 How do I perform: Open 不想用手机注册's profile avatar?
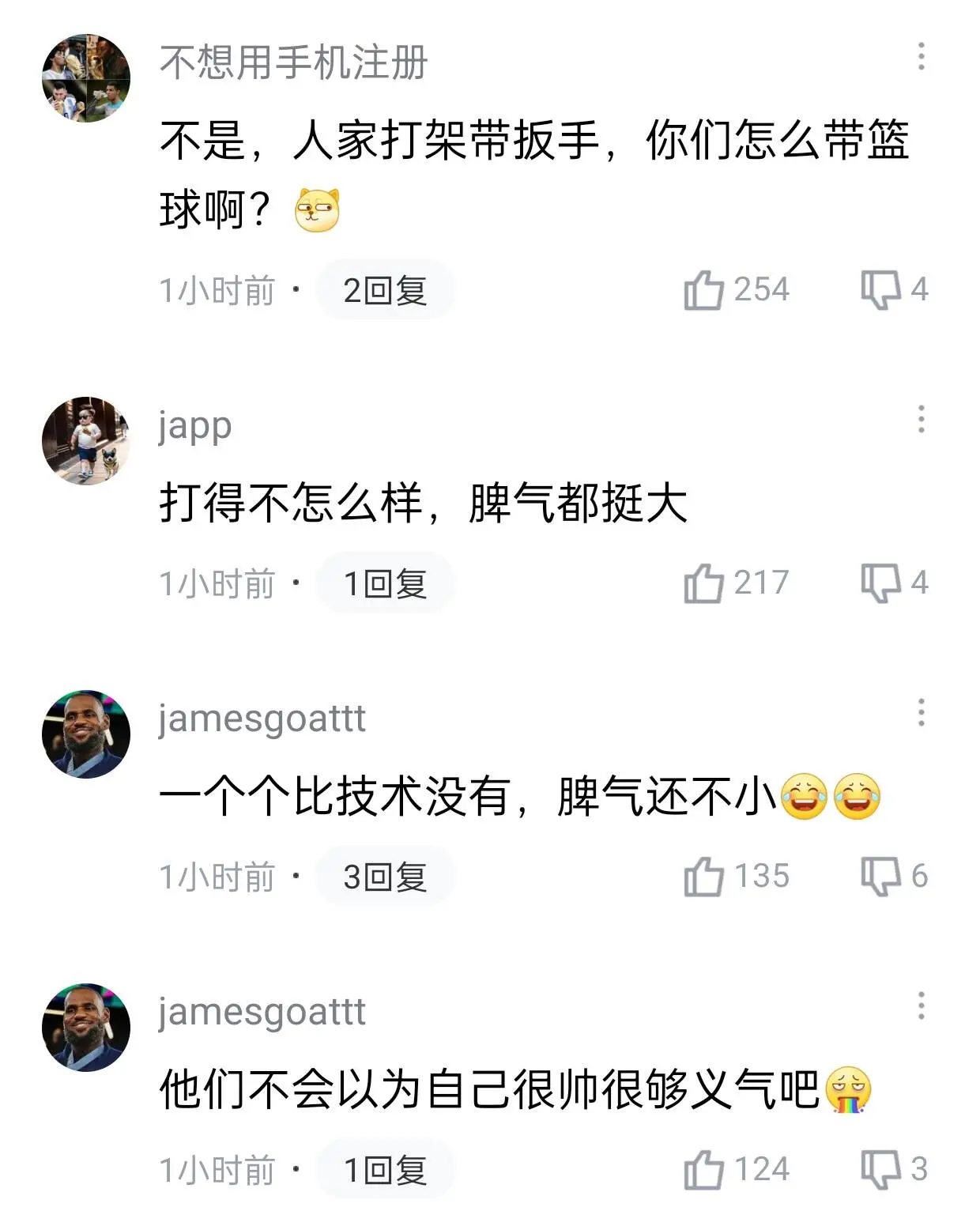[x=86, y=78]
